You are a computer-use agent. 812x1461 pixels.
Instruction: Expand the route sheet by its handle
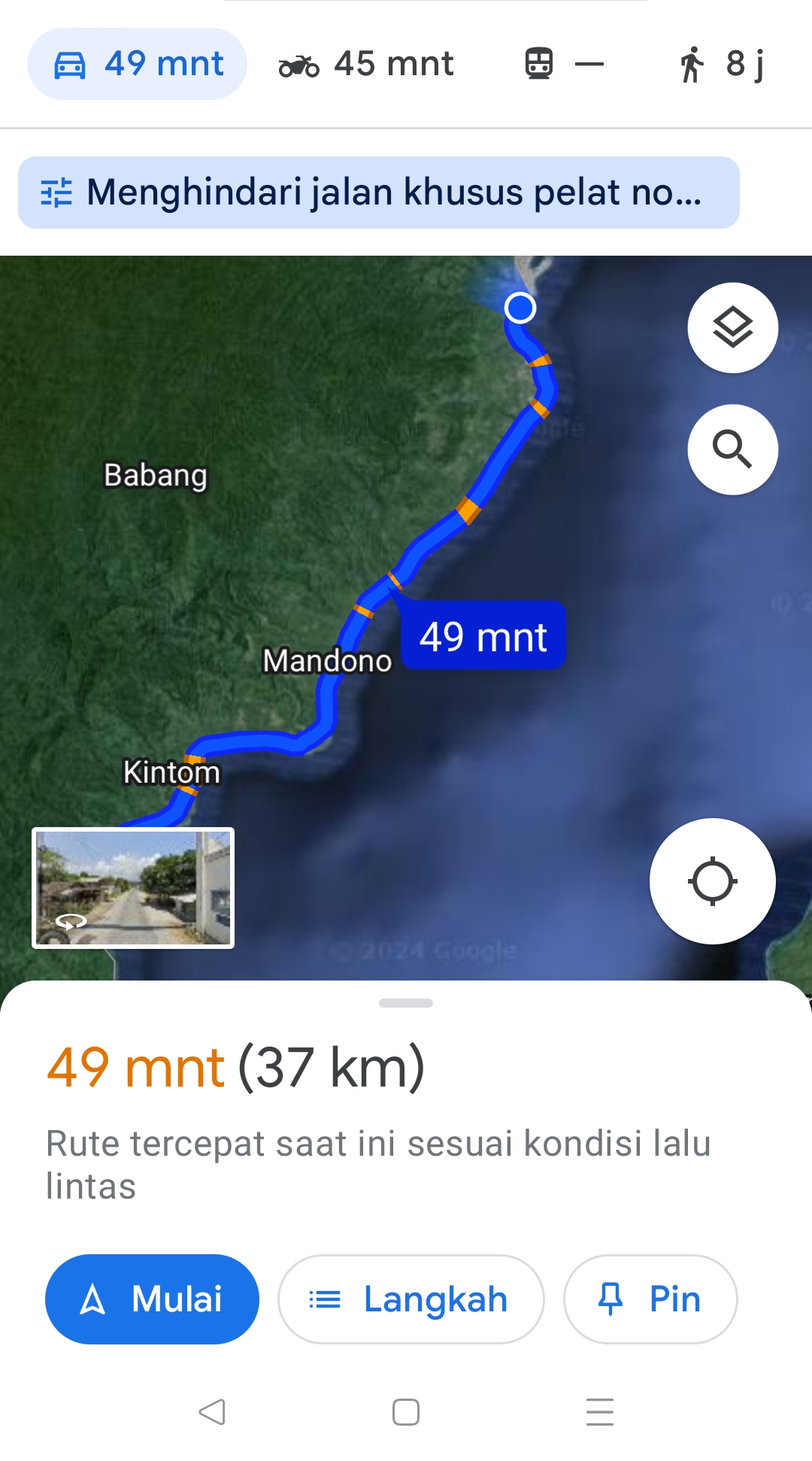tap(406, 1003)
